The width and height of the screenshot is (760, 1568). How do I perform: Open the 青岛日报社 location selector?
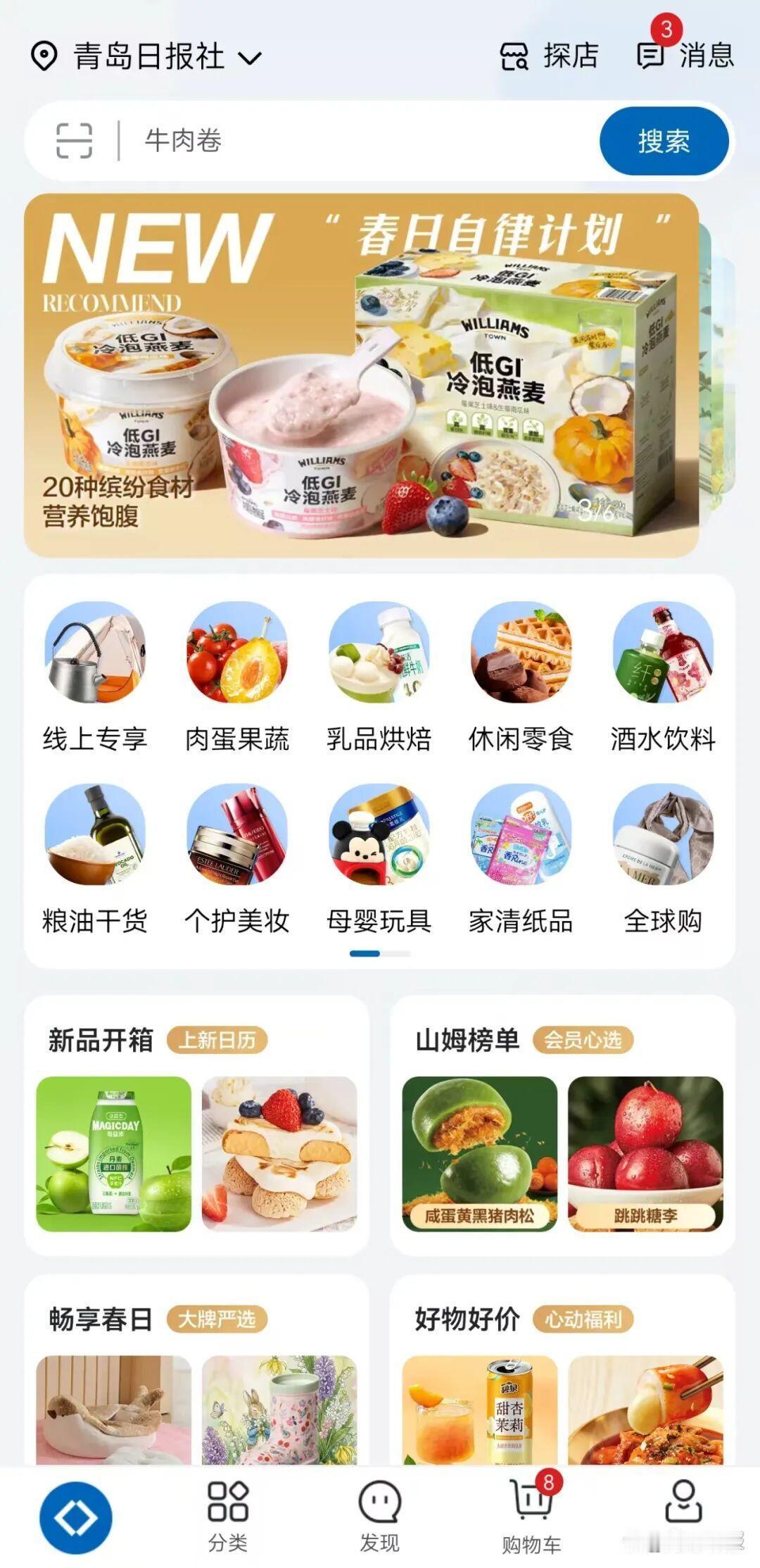tap(148, 56)
